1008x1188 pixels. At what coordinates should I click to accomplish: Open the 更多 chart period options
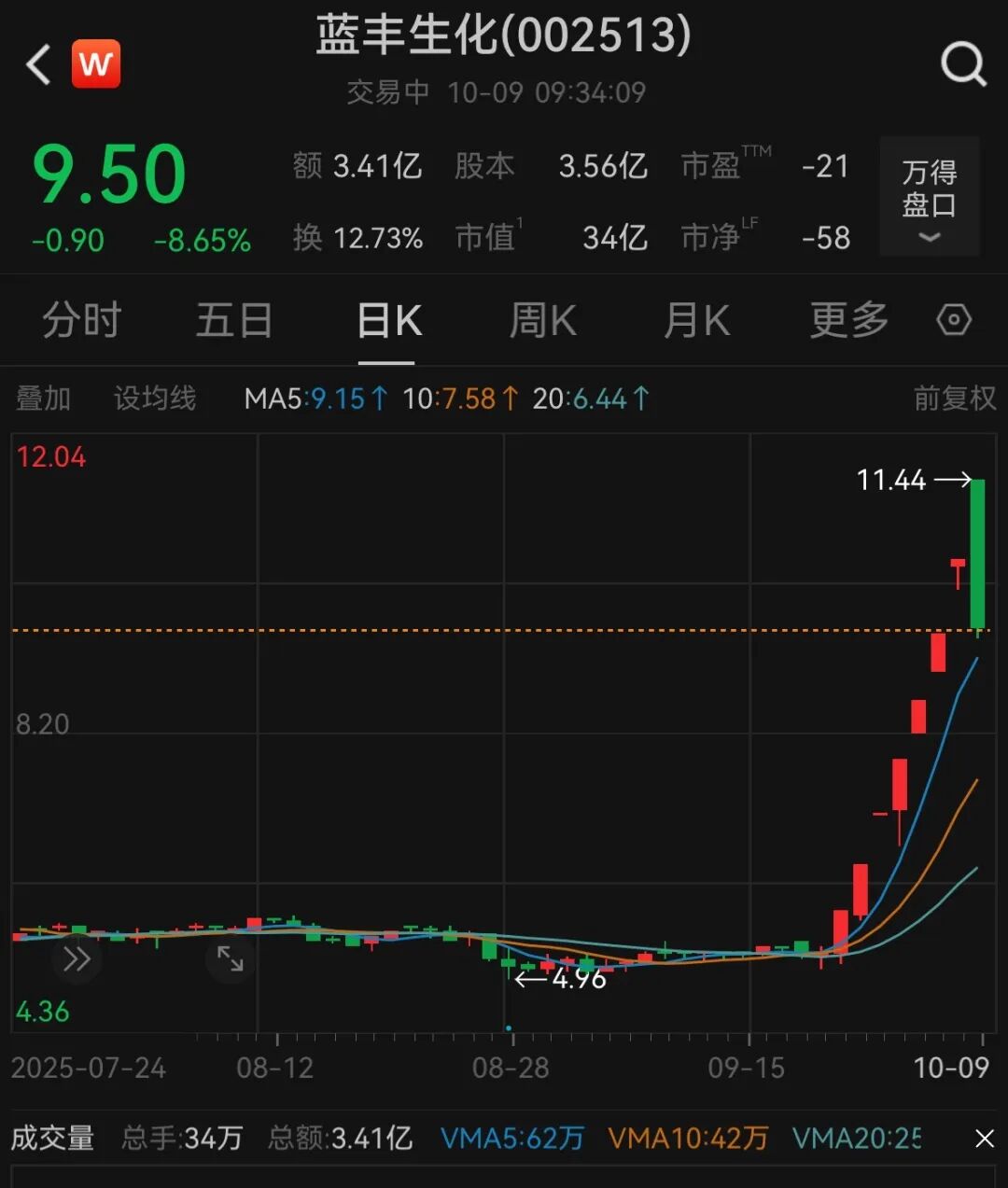pyautogui.click(x=848, y=321)
